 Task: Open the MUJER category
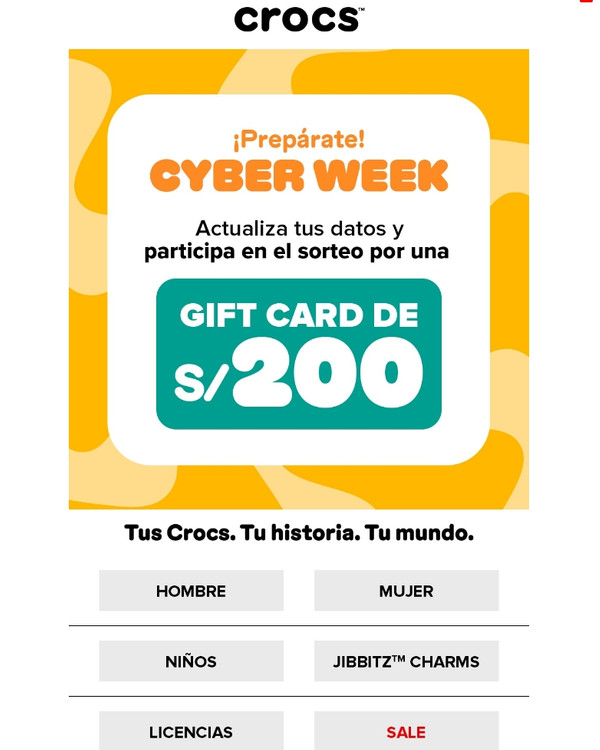point(406,591)
